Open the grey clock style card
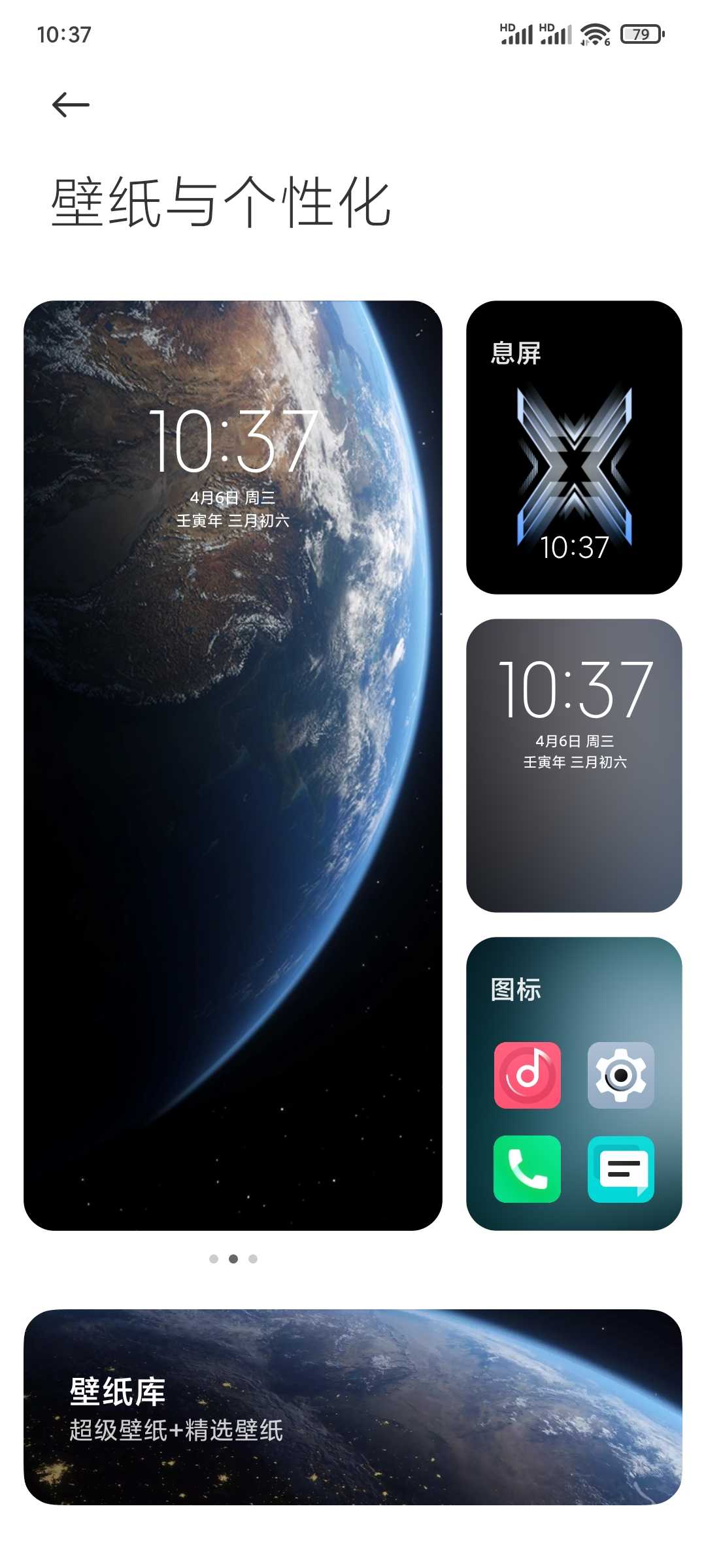 click(x=574, y=765)
